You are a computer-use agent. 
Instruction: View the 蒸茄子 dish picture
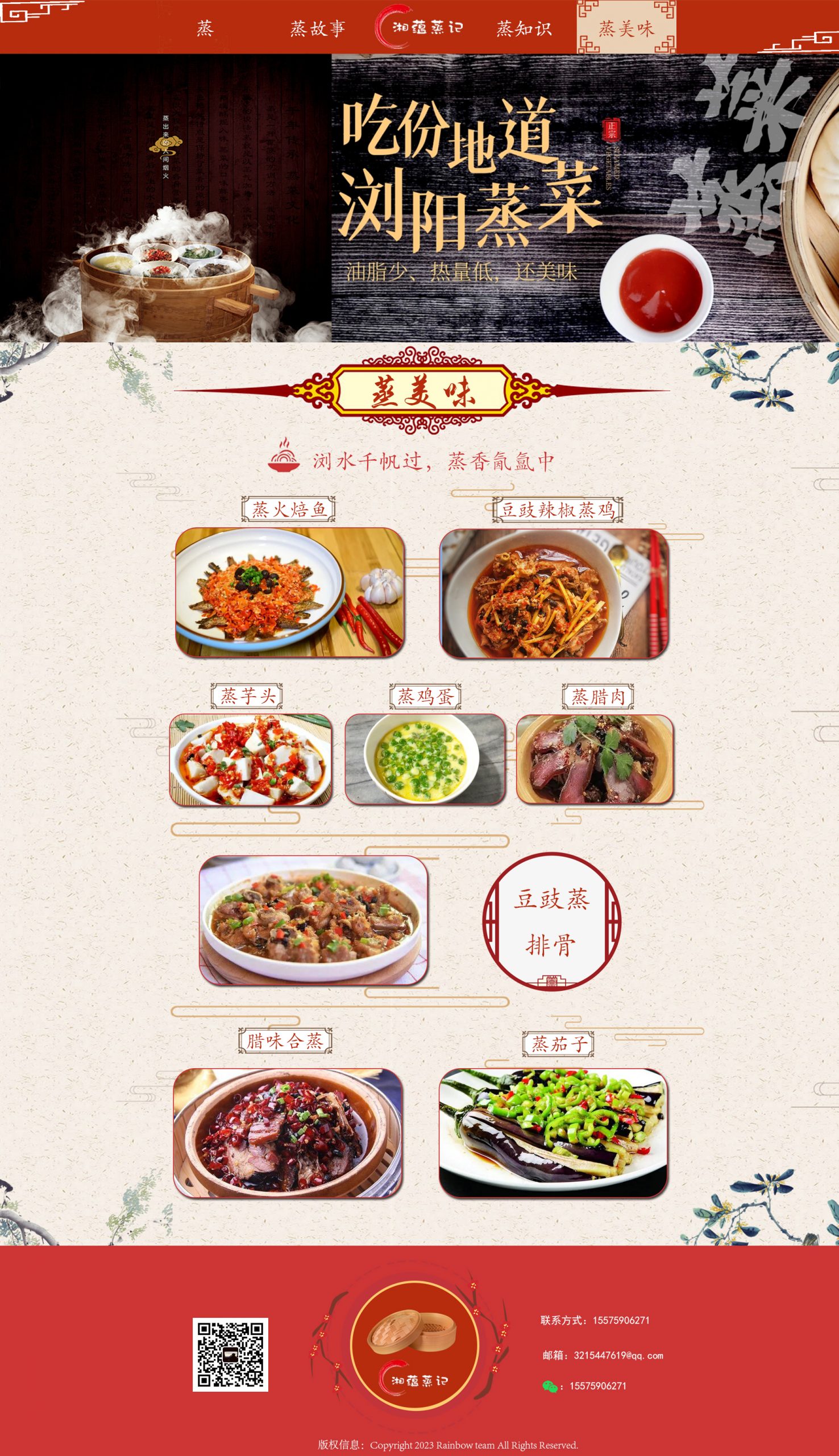point(553,1132)
